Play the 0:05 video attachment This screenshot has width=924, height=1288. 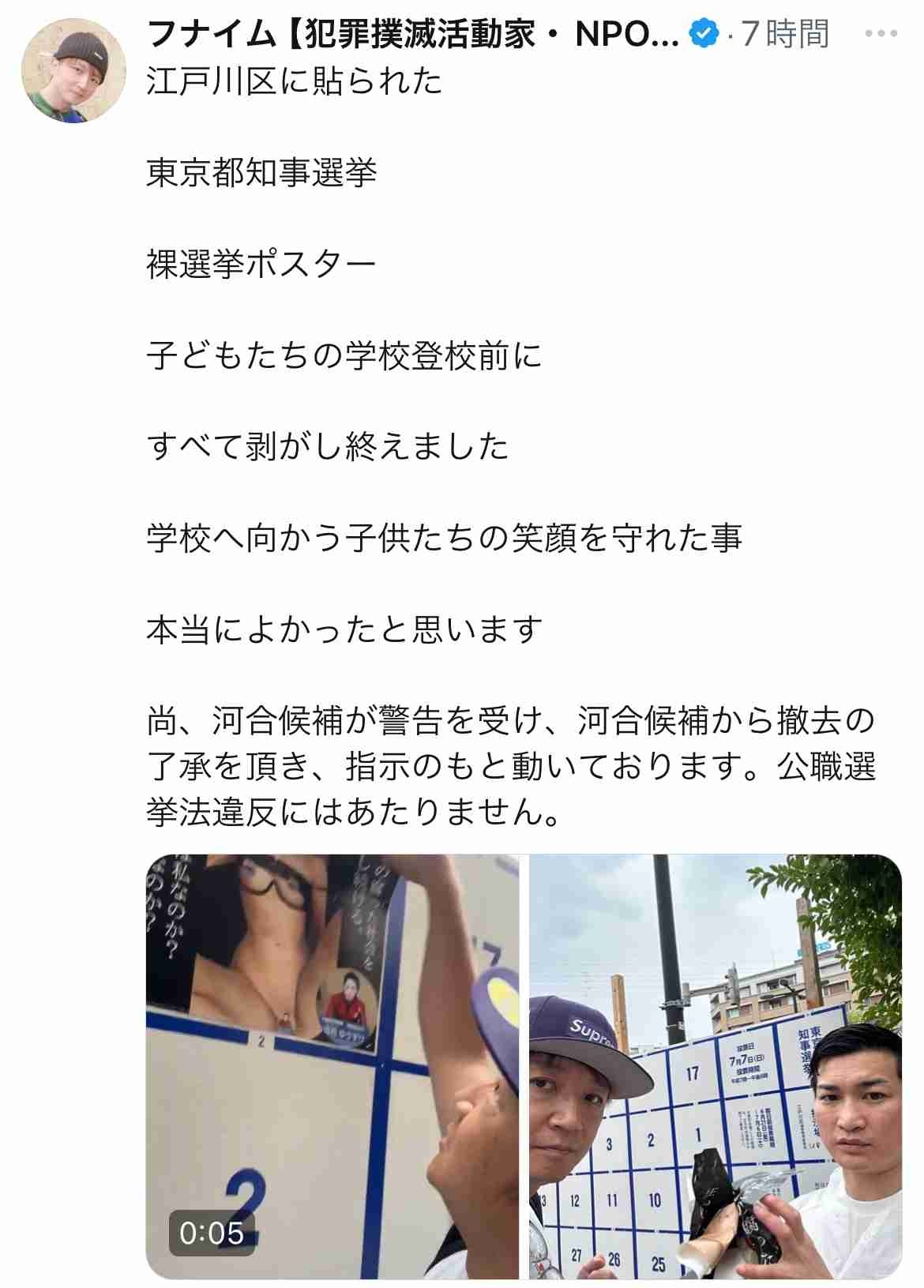332,1066
